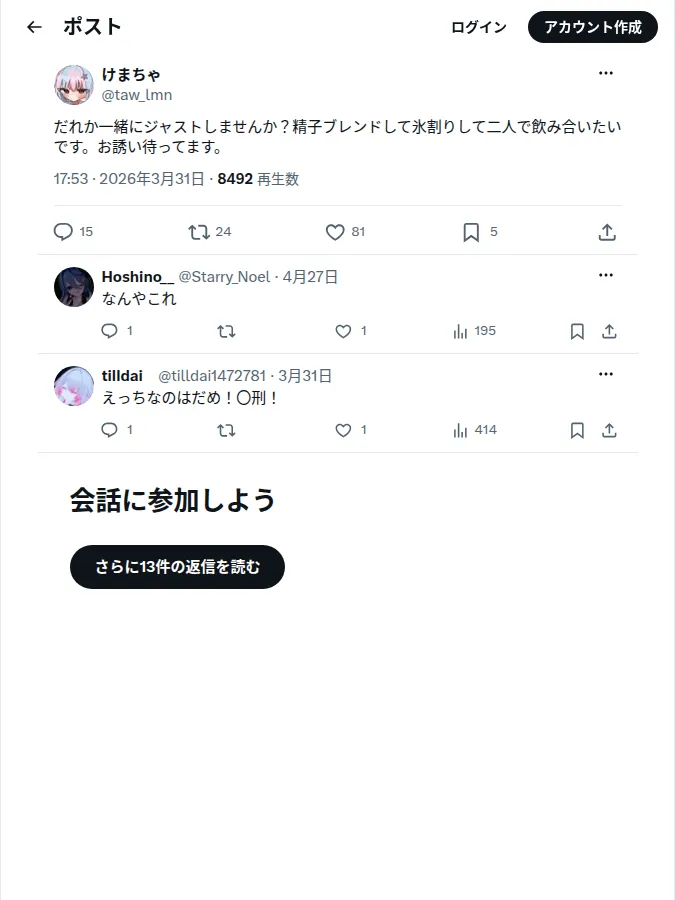Go back with the top-left arrow
Viewport: 675px width, 900px height.
[x=34, y=27]
